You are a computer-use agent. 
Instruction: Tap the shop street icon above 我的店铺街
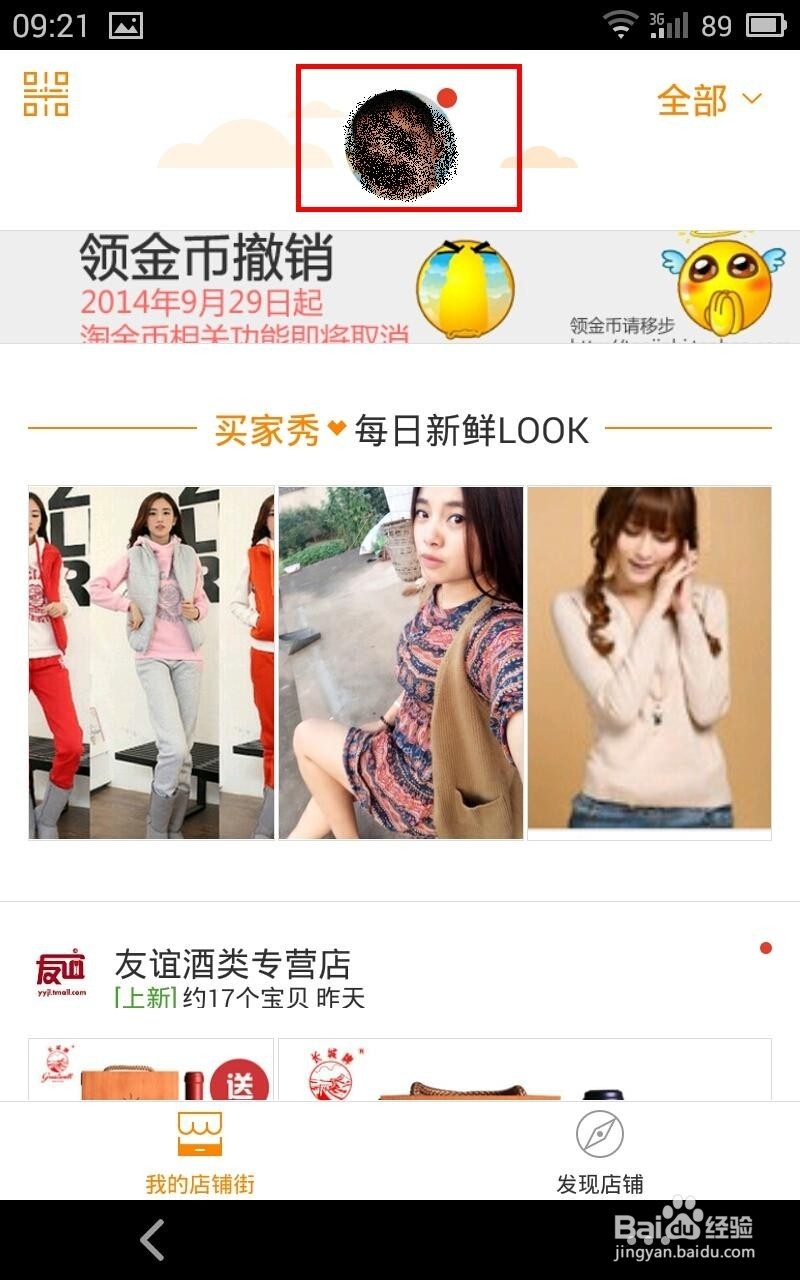click(x=199, y=1134)
